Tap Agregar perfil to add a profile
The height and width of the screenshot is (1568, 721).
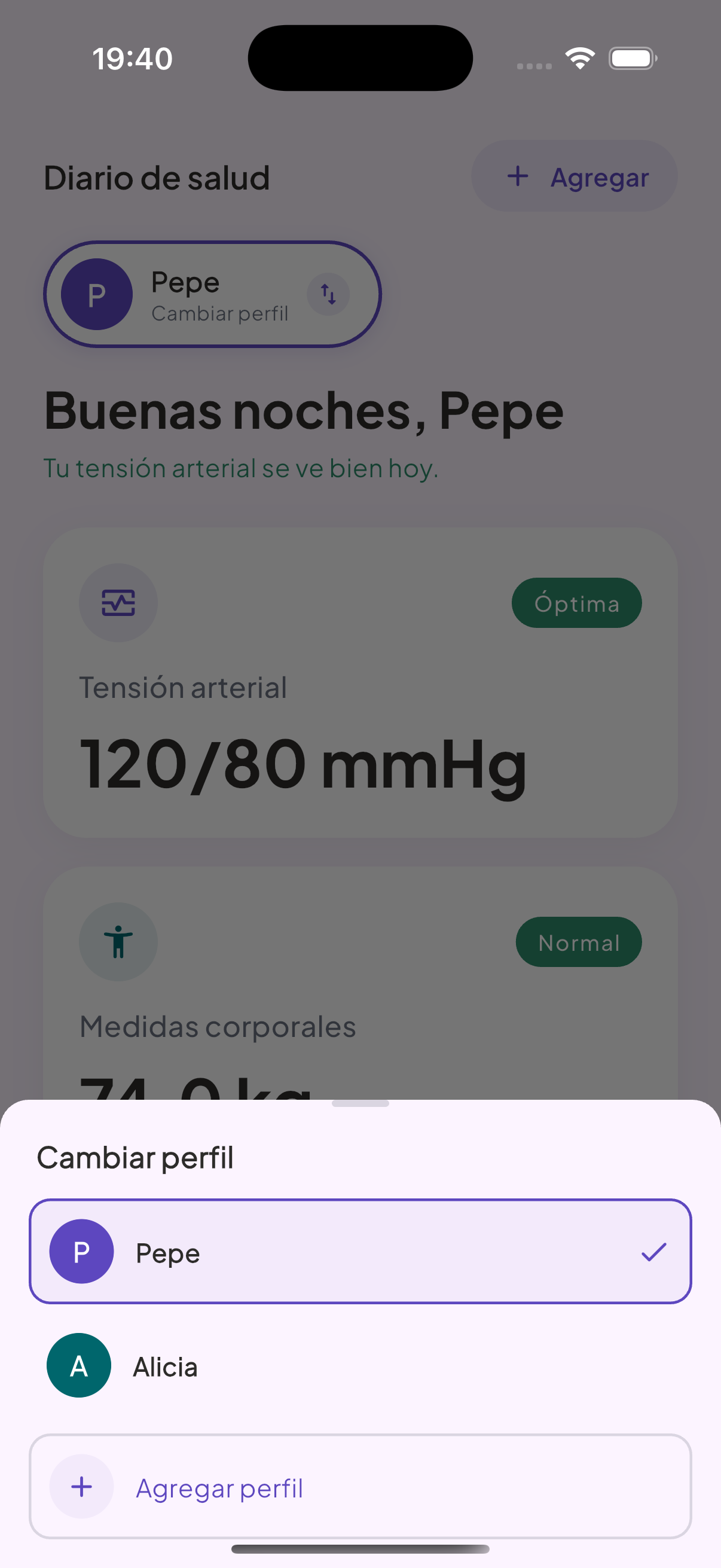[360, 1487]
